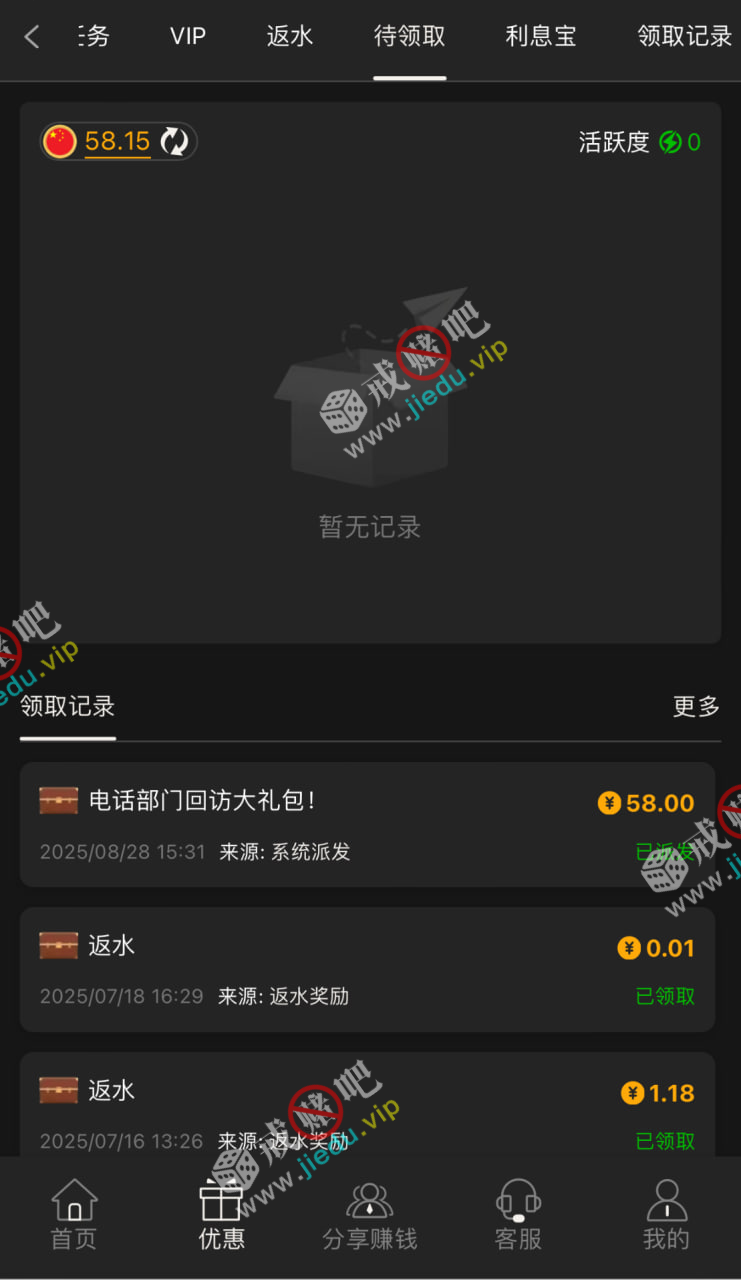Open 分享赚钱 in the bottom bar
Viewport: 741px width, 1280px height.
pyautogui.click(x=370, y=1215)
